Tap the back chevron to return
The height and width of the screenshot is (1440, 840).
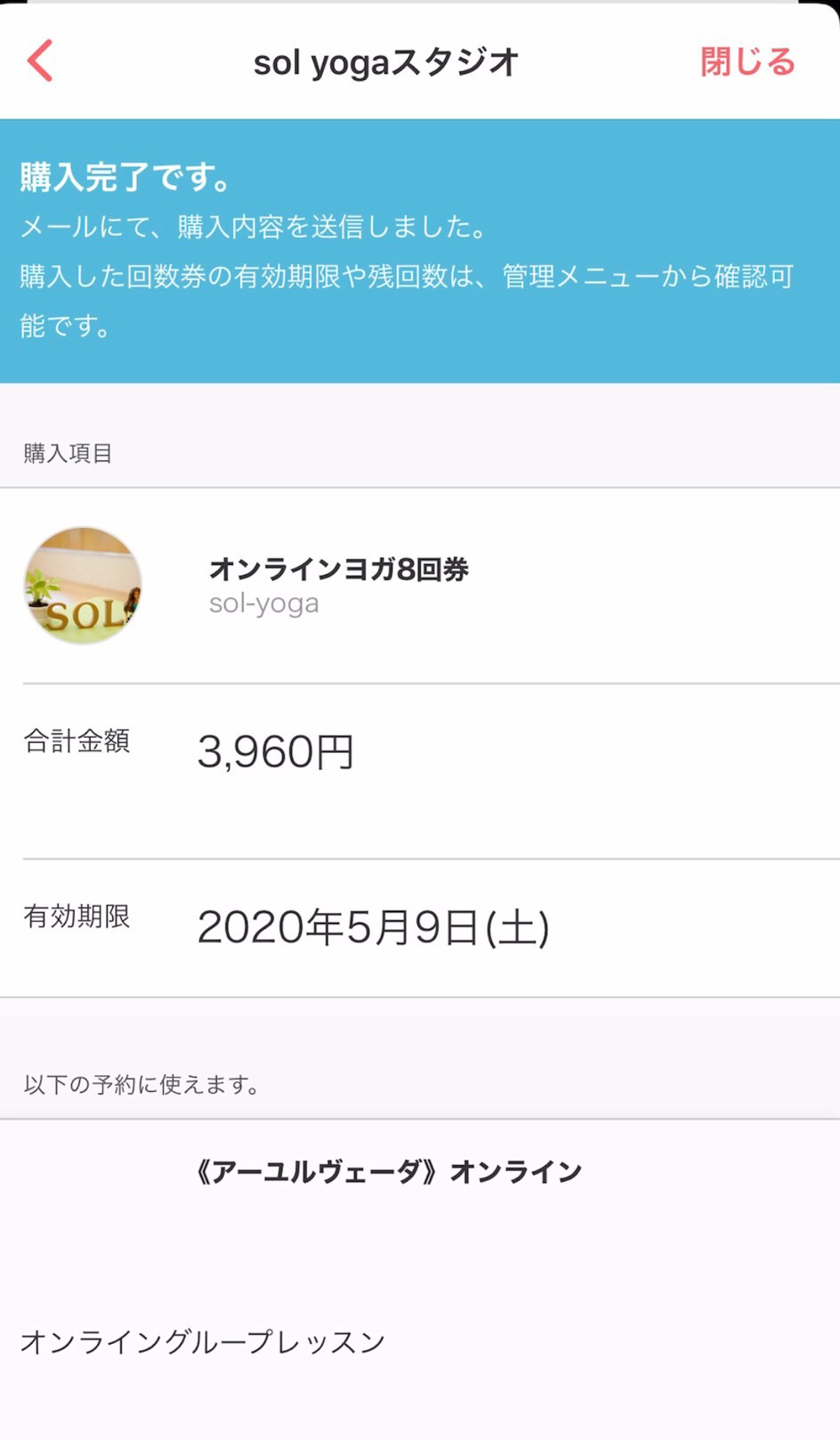[x=37, y=60]
